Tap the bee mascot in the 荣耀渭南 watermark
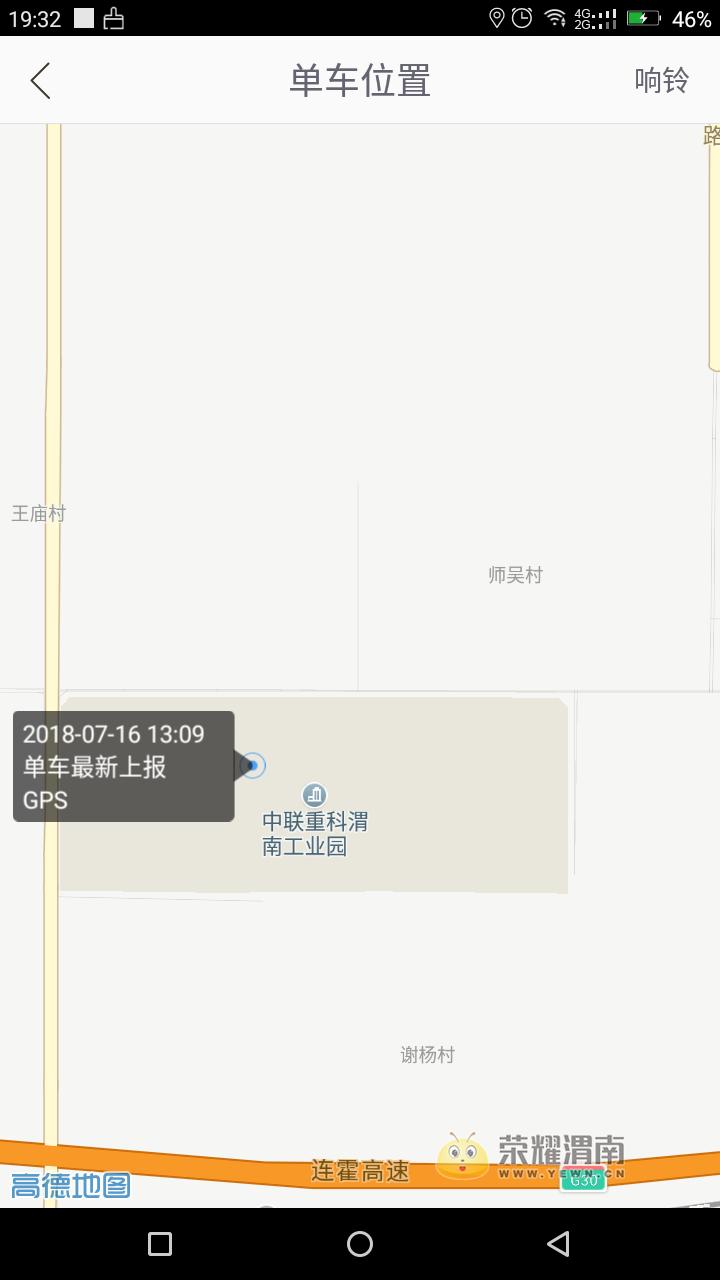 tap(461, 1158)
